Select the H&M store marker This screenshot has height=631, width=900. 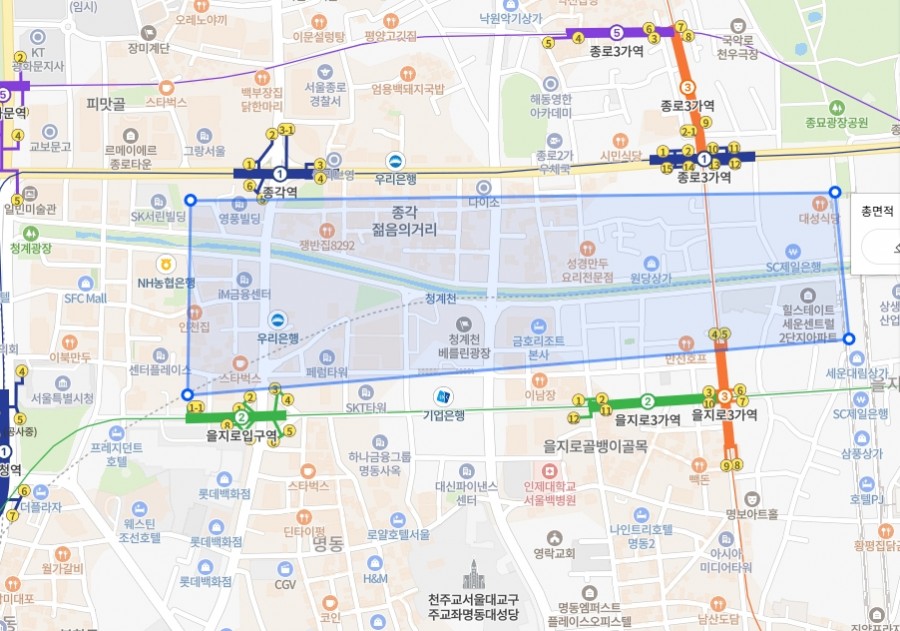click(376, 561)
